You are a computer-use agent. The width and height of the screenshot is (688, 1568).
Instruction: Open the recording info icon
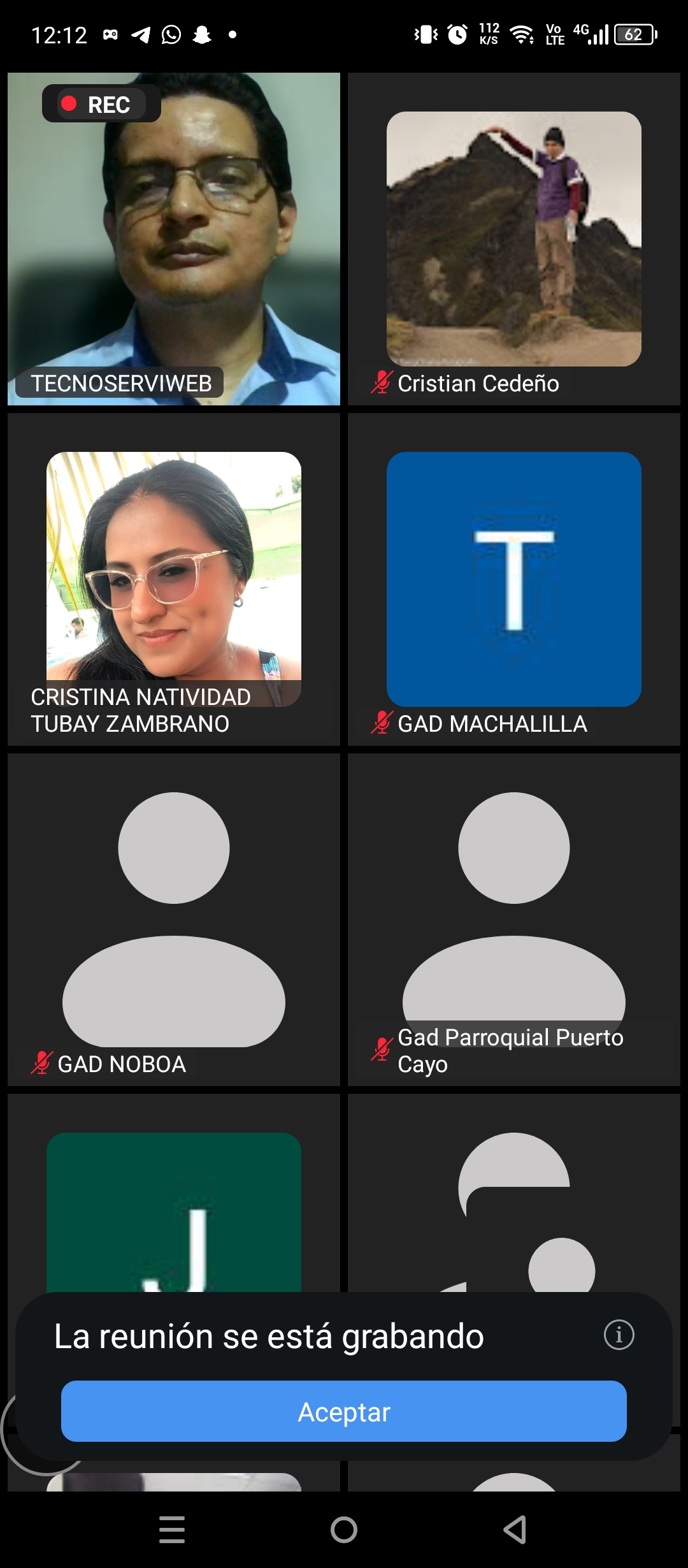tap(619, 1335)
